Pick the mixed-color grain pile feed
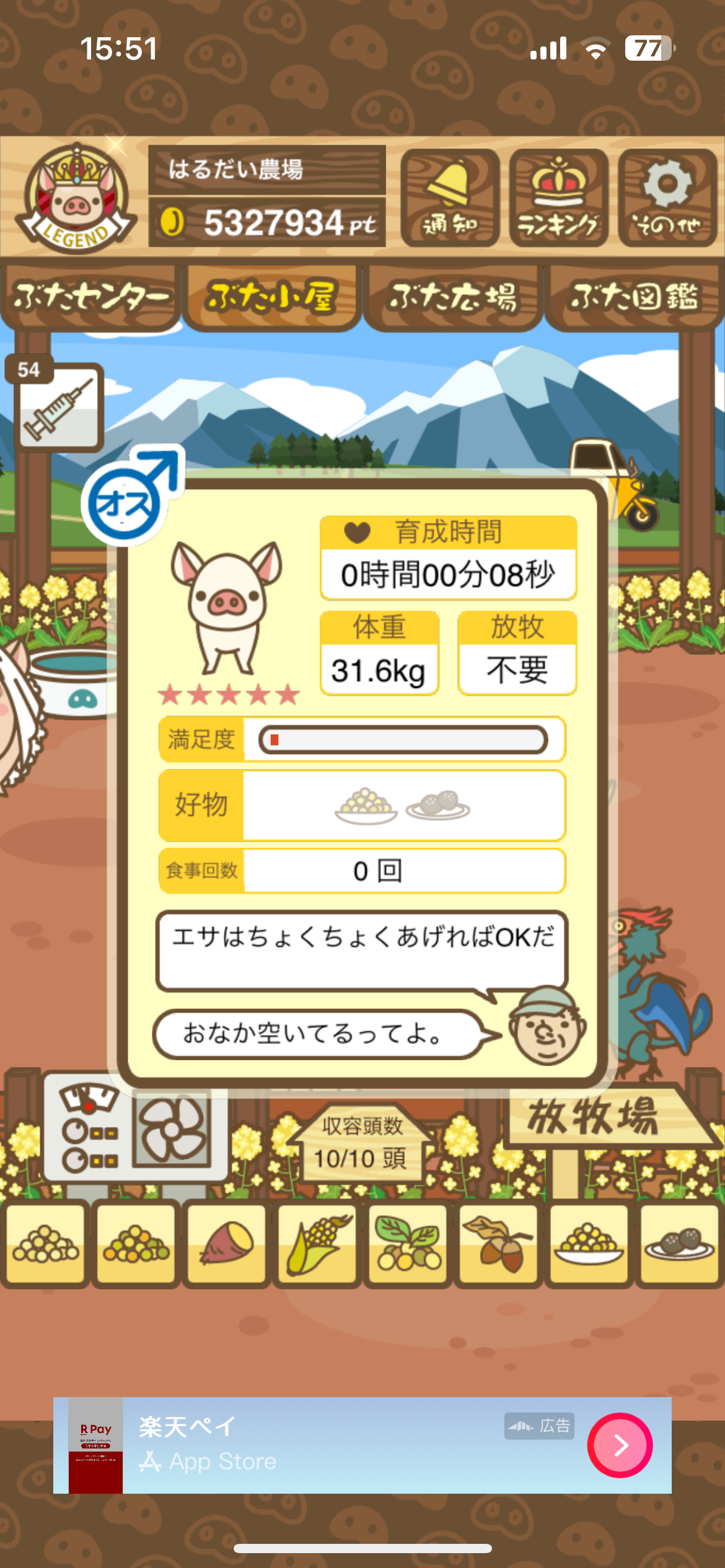Screen dimensions: 725x1568 point(136,1244)
